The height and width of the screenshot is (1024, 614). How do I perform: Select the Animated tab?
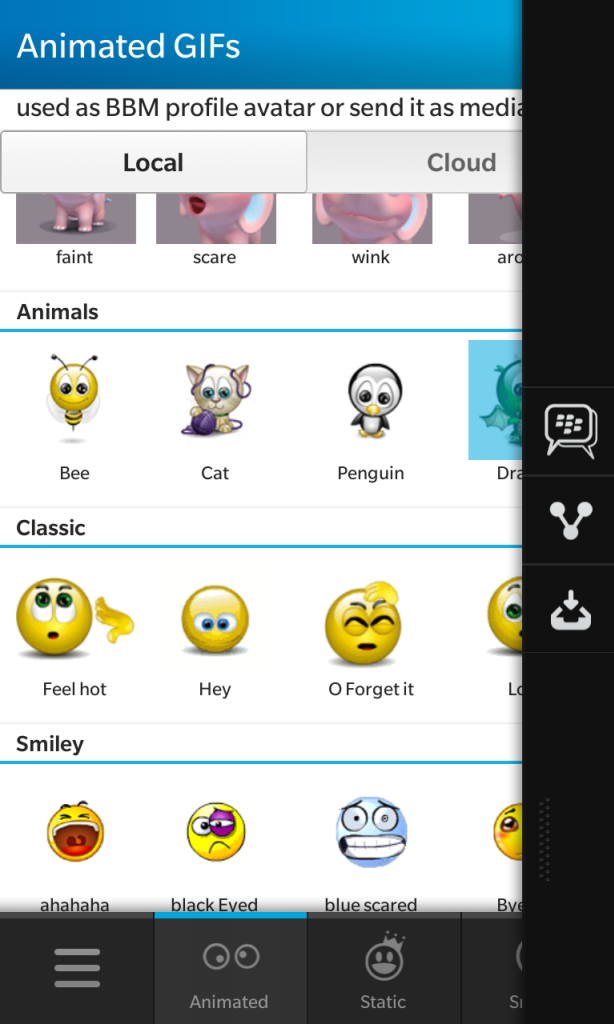click(230, 968)
